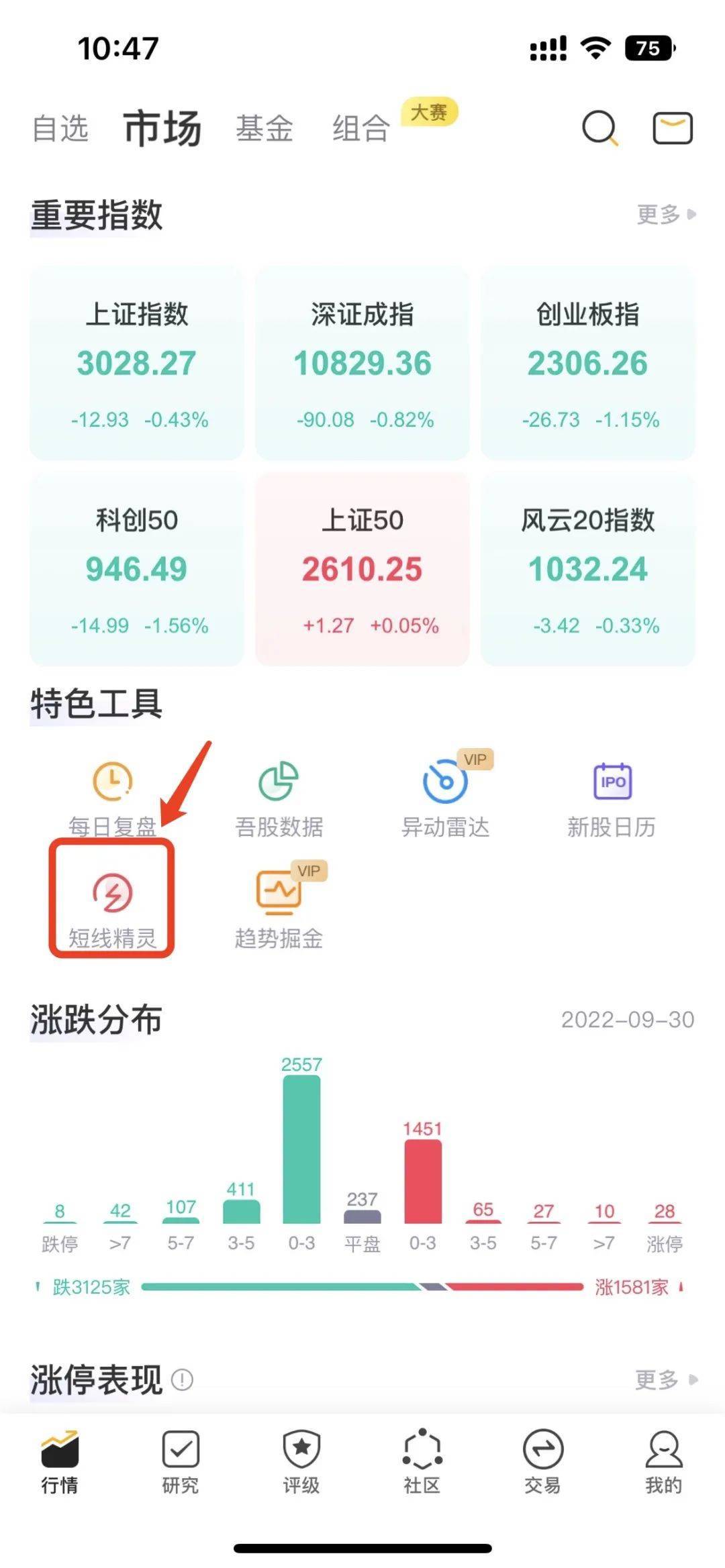Screen dimensions: 725x1568
Task: Open the 组合 tab with 大赛 badge
Action: 361,129
